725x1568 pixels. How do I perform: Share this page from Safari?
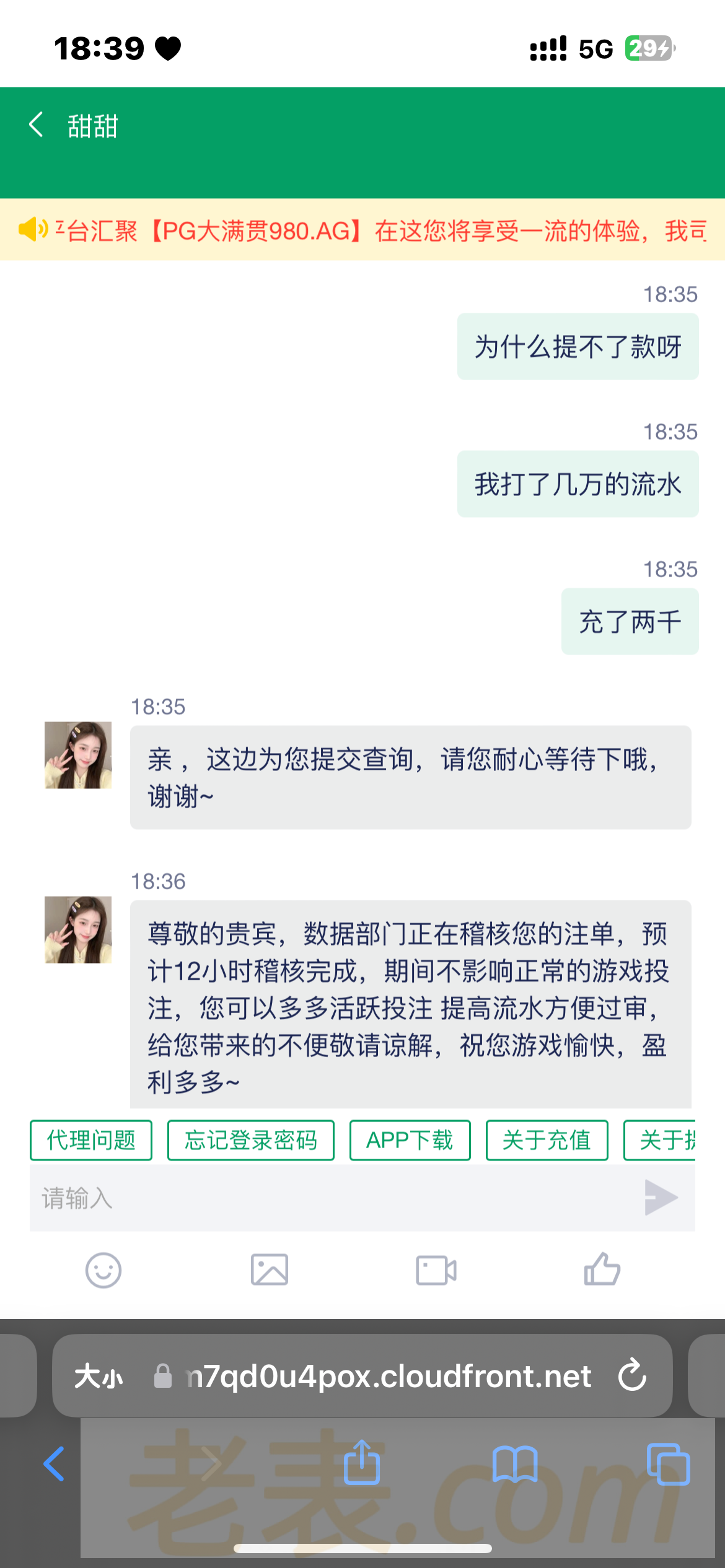click(x=362, y=1463)
